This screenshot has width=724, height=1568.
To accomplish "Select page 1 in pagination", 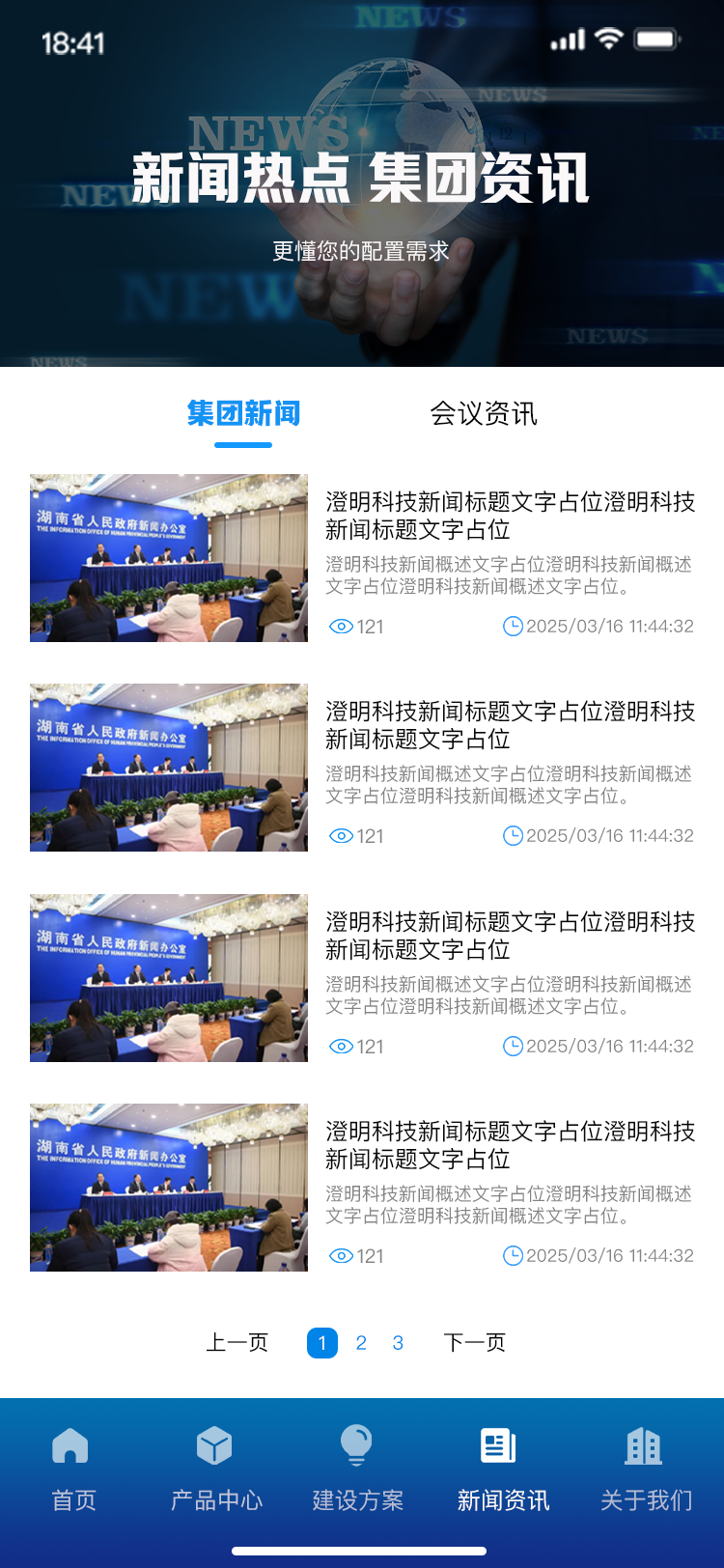I will click(322, 1343).
